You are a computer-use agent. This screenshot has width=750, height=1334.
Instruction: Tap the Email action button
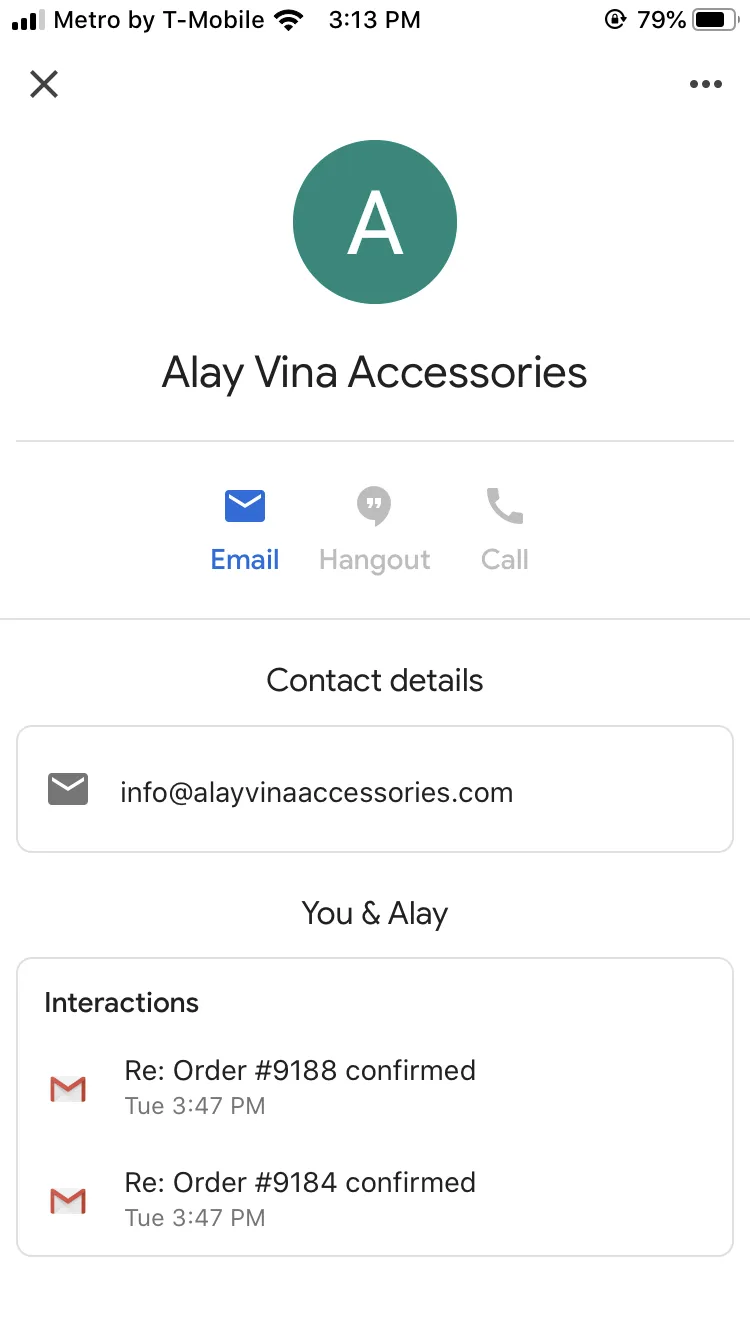click(x=245, y=530)
